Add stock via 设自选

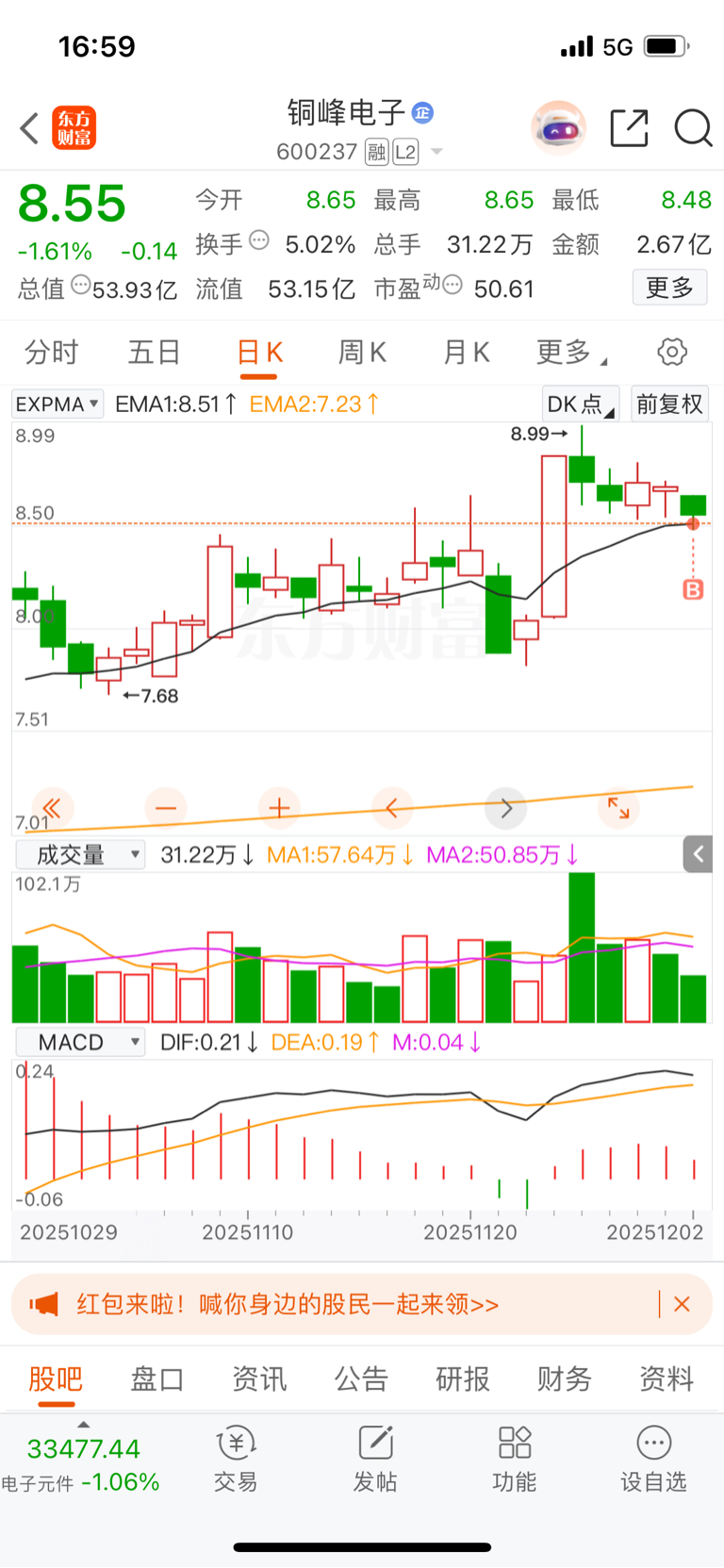point(653,1459)
